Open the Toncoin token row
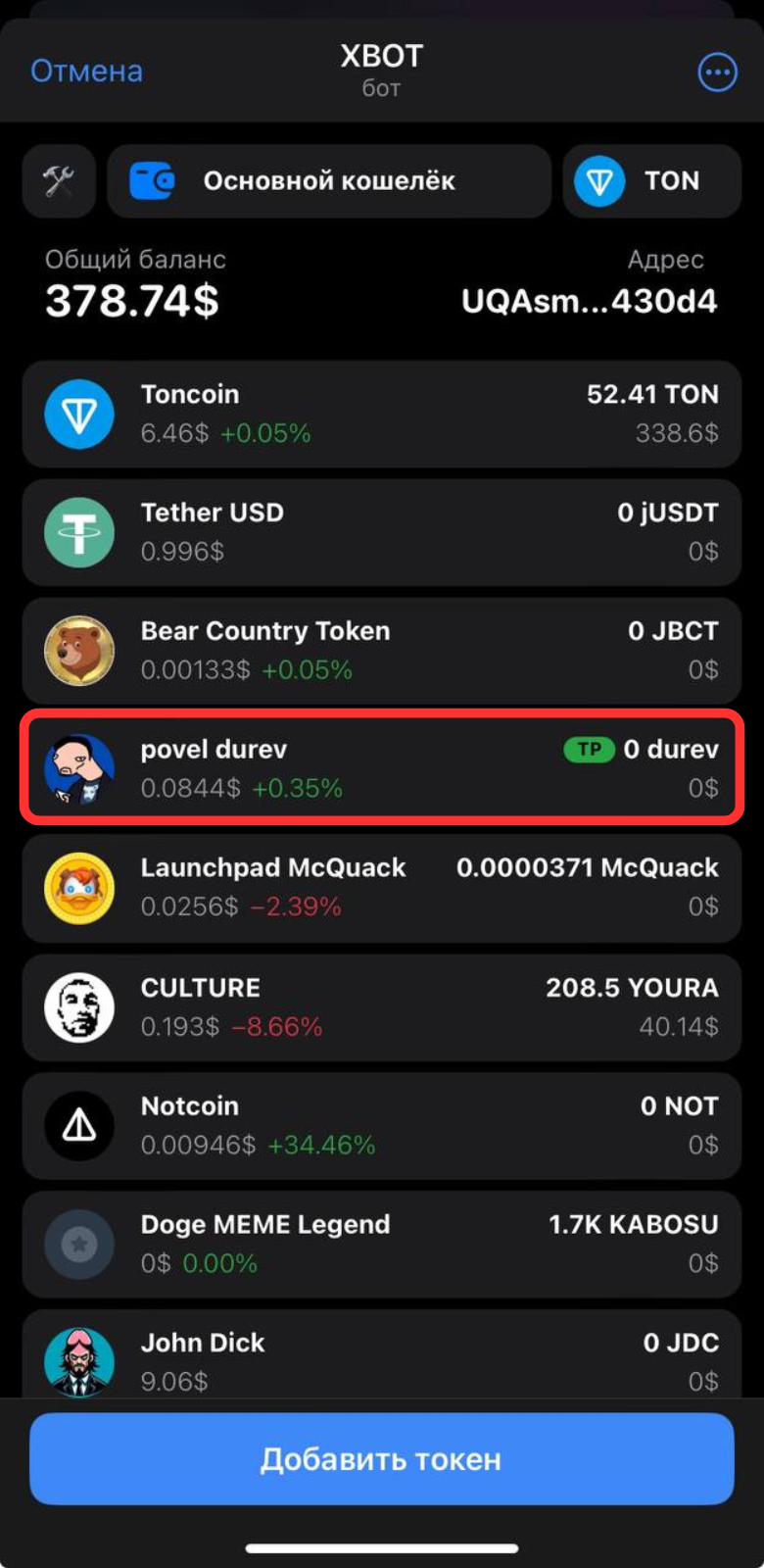This screenshot has height=1568, width=764. [382, 414]
